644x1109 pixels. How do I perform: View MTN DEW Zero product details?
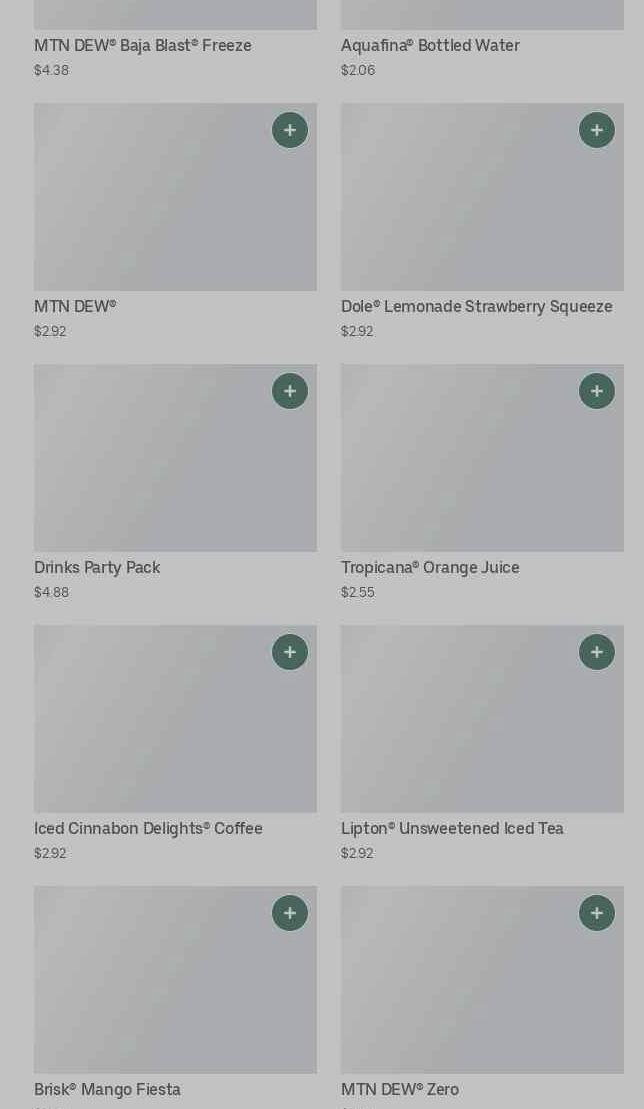470,990
